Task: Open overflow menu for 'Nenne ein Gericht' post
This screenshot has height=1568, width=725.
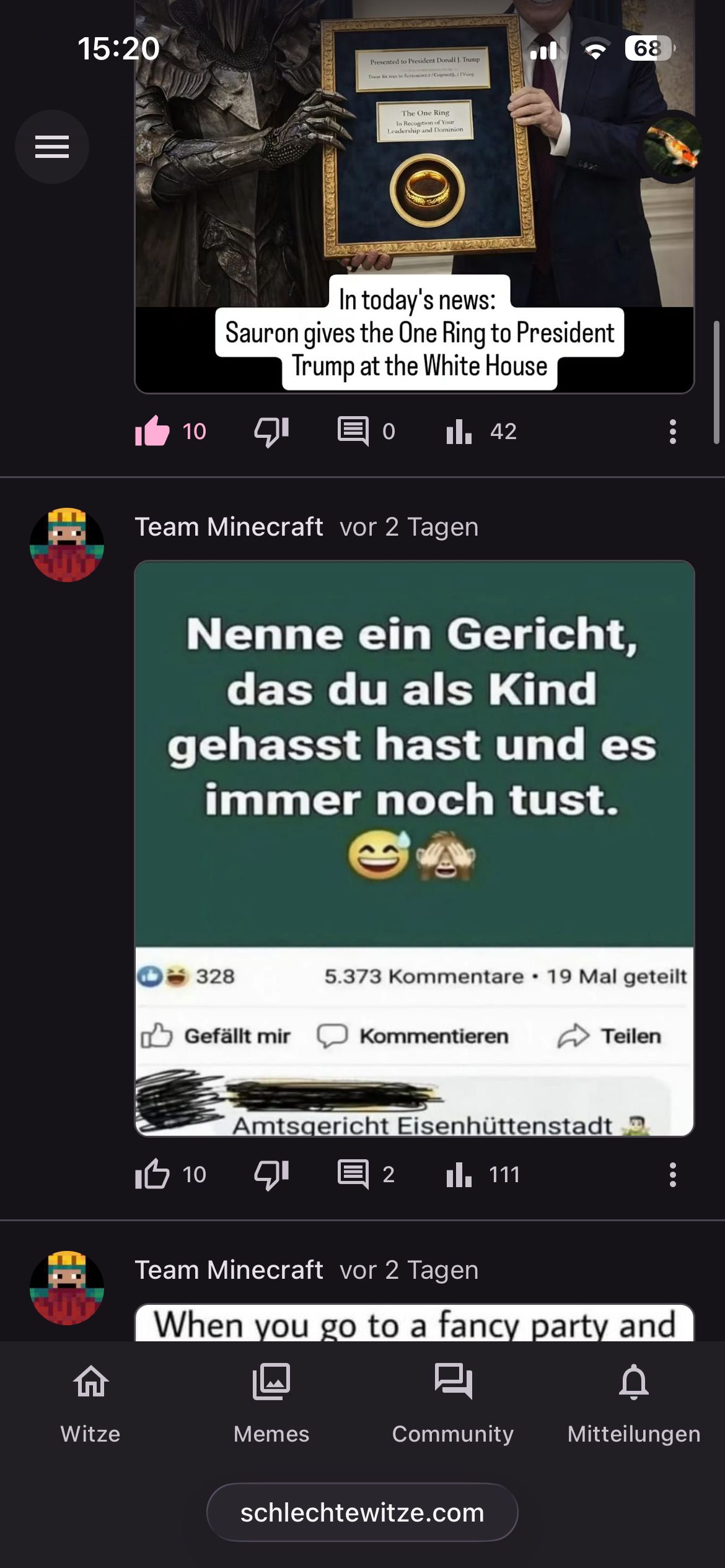Action: pos(672,1174)
